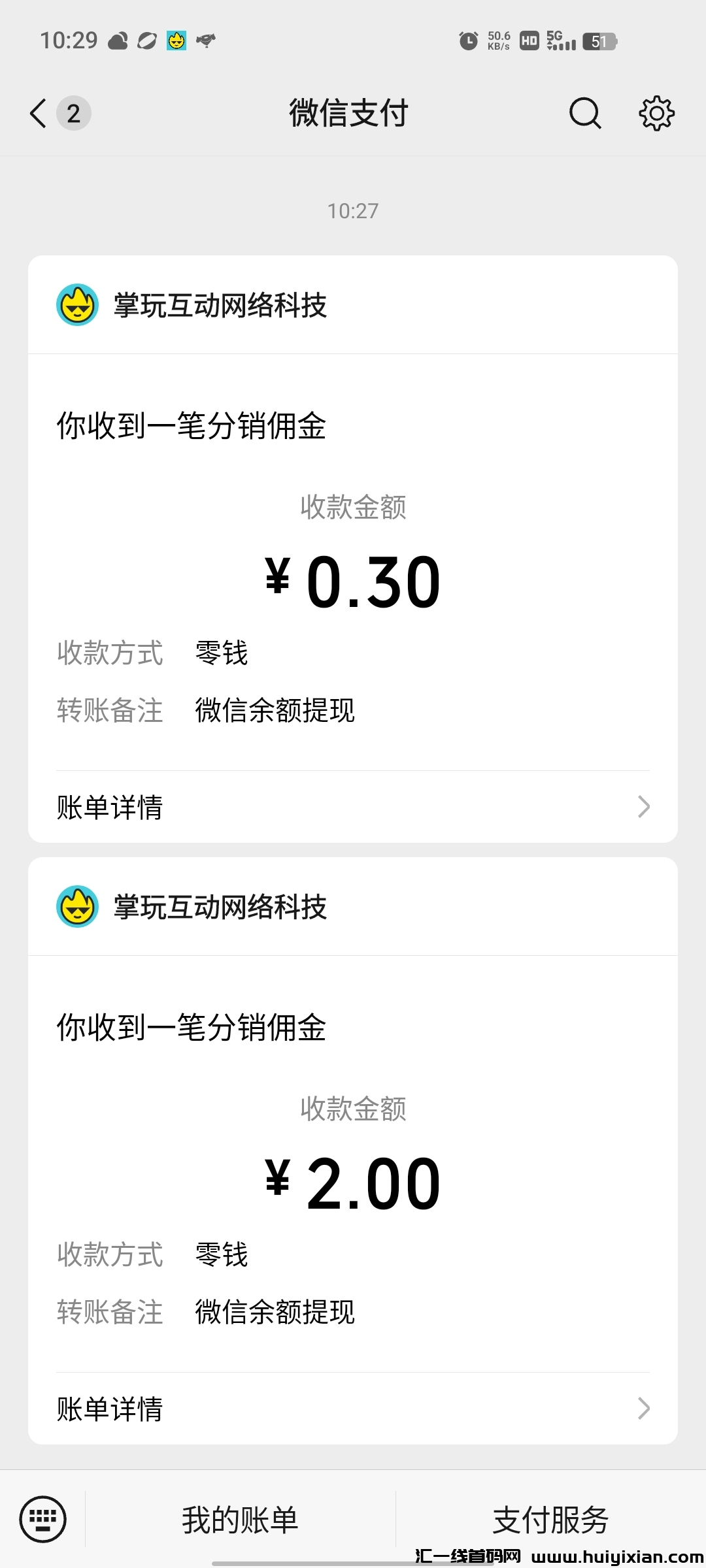
Task: Tap the 10:27 timestamp above the message
Action: [353, 210]
